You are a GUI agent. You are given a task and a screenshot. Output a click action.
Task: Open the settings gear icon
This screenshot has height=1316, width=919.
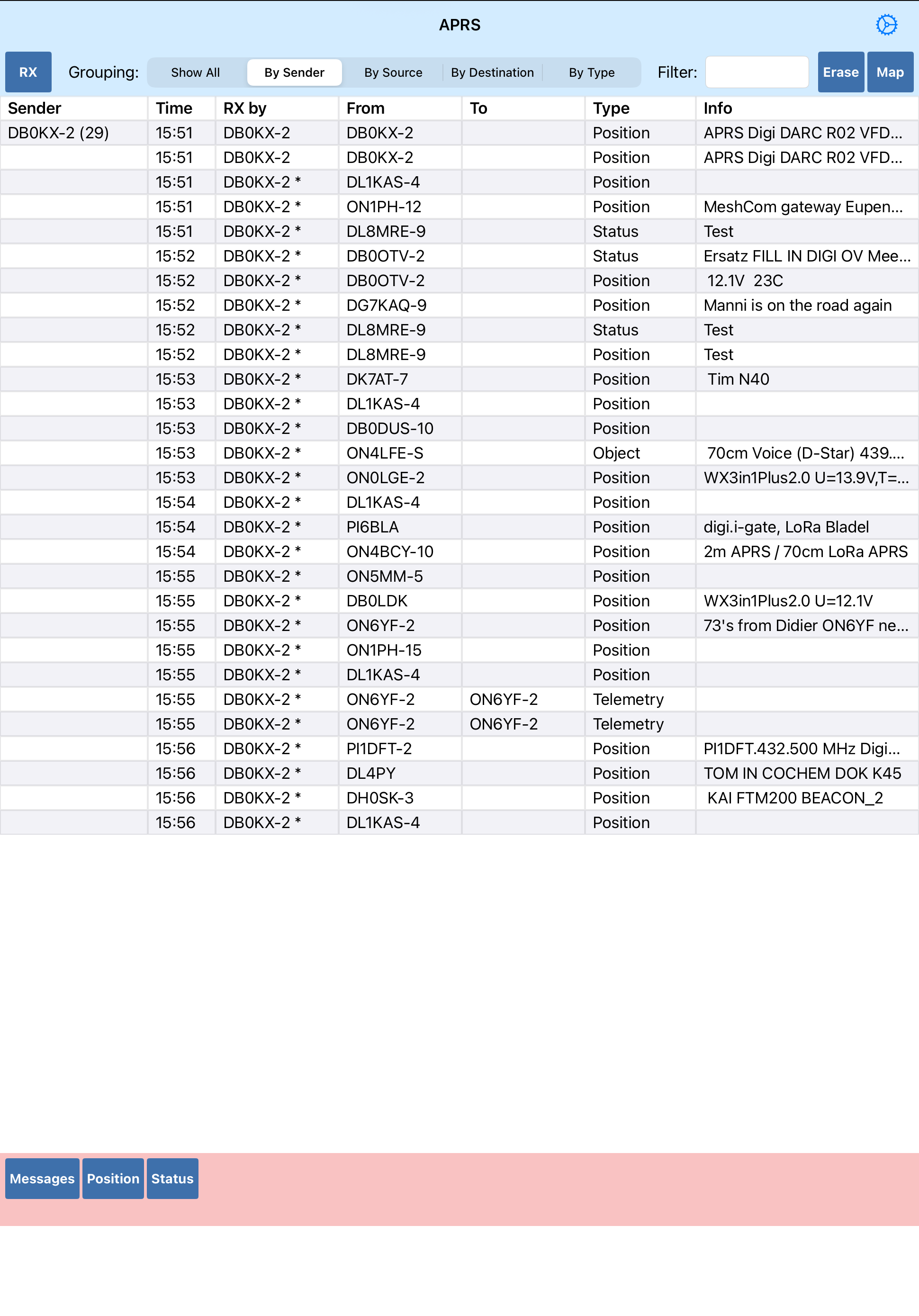tap(886, 25)
